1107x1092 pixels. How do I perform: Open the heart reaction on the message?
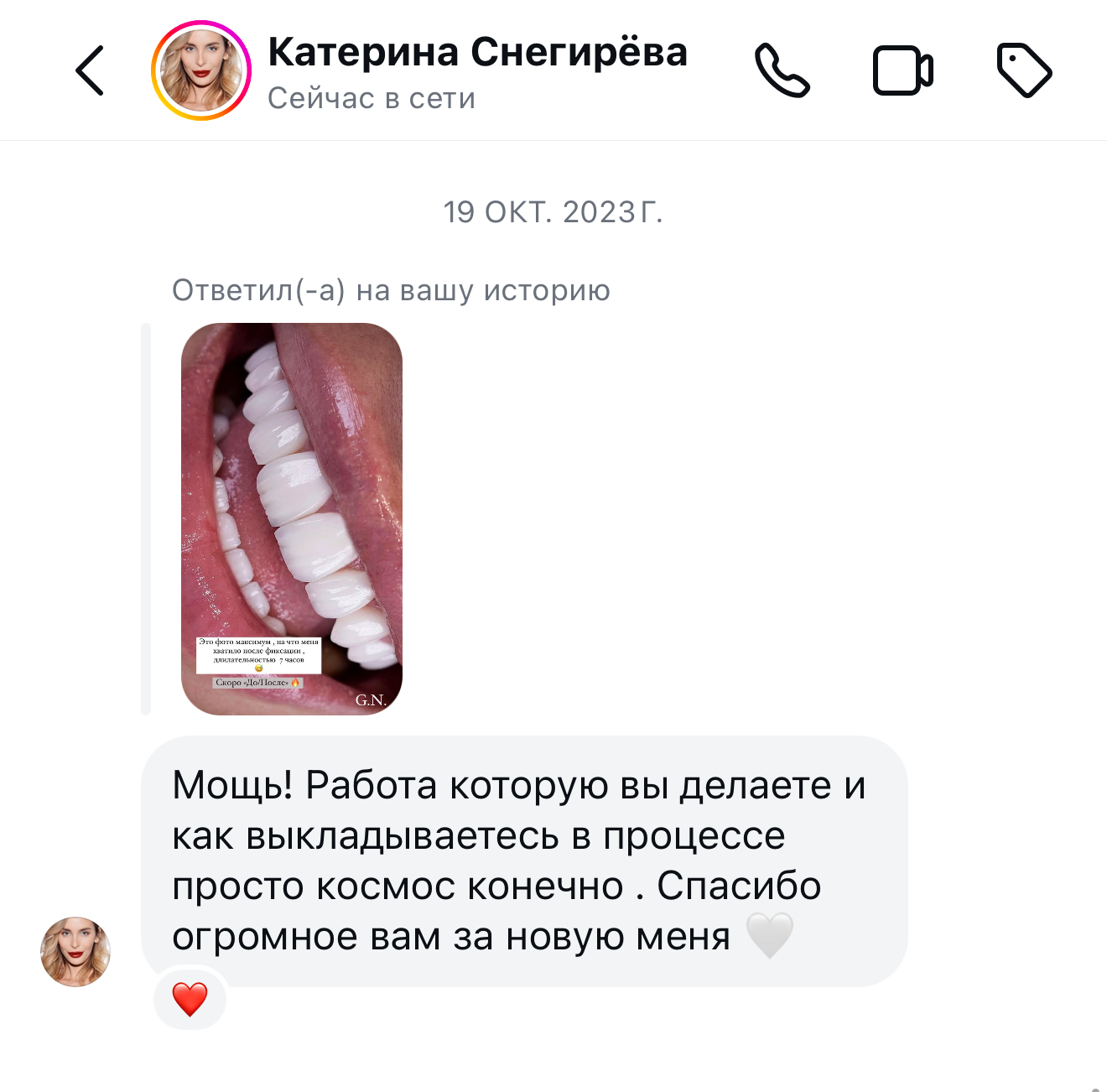coord(190,999)
